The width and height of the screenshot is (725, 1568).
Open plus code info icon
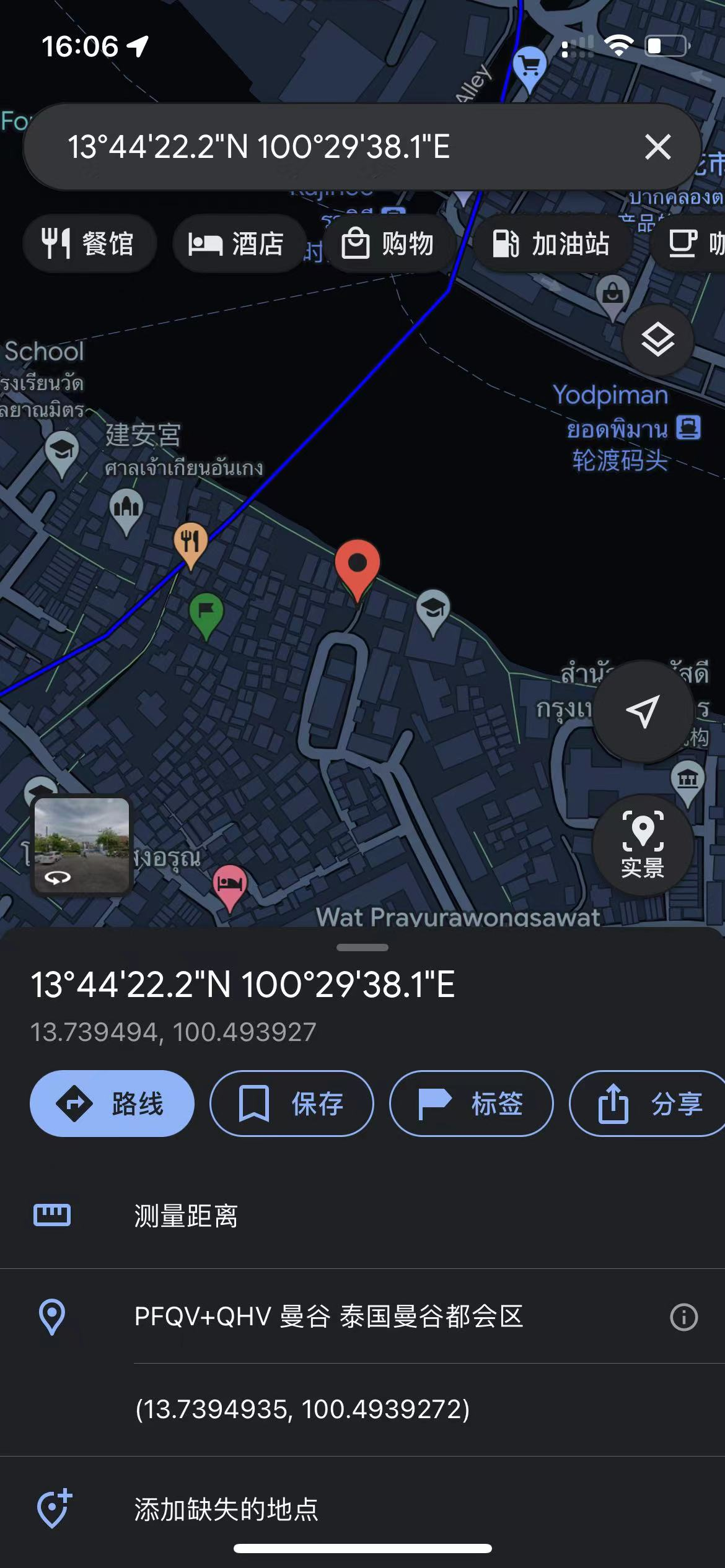(683, 1317)
